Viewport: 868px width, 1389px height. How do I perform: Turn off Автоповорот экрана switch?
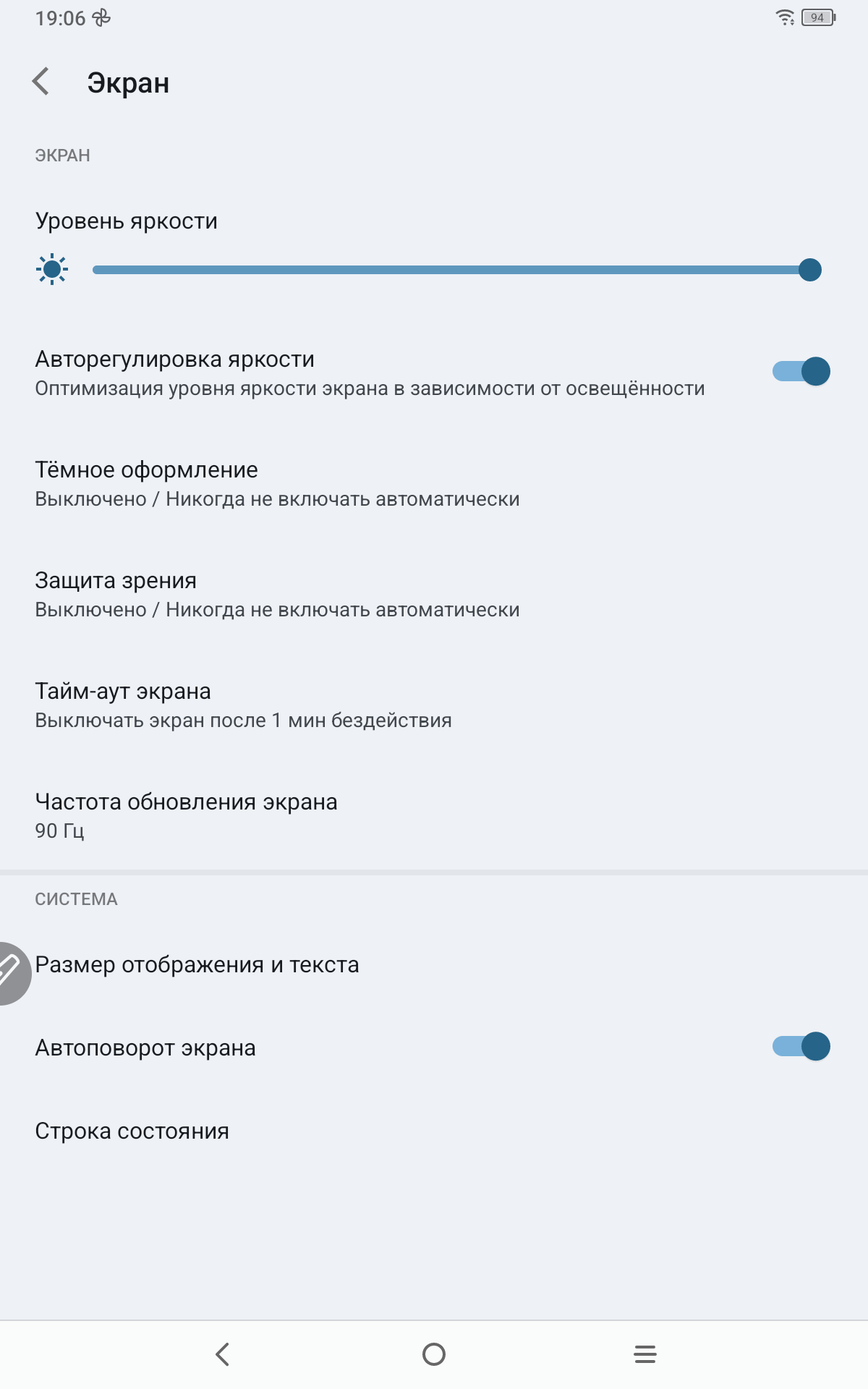click(801, 1047)
